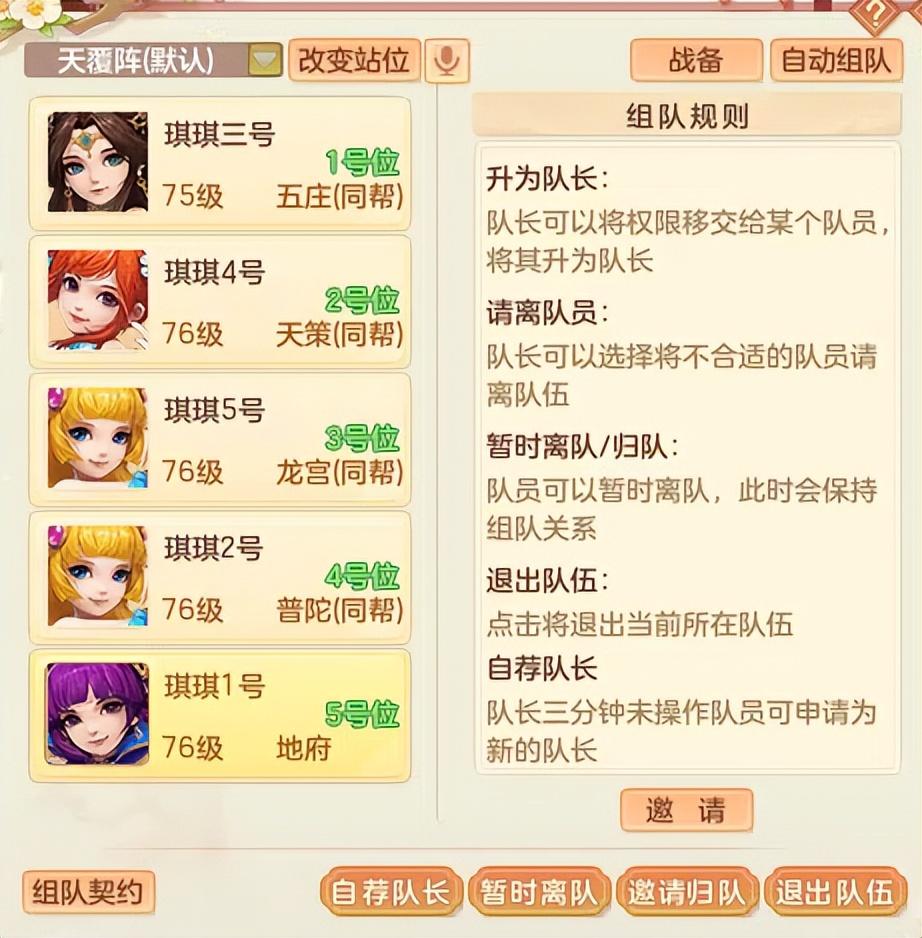The image size is (922, 938).
Task: Tap 邀请归队 to recall members
Action: click(686, 892)
